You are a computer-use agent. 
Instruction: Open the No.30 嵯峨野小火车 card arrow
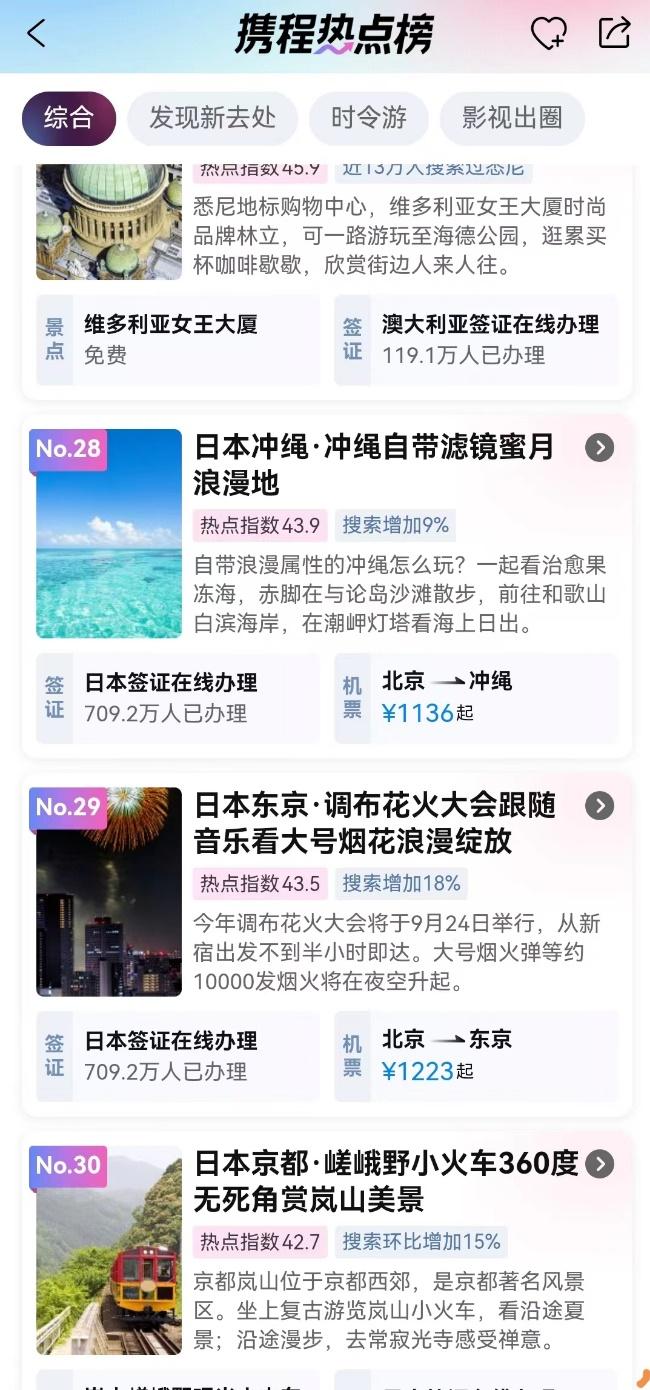pos(599,1163)
